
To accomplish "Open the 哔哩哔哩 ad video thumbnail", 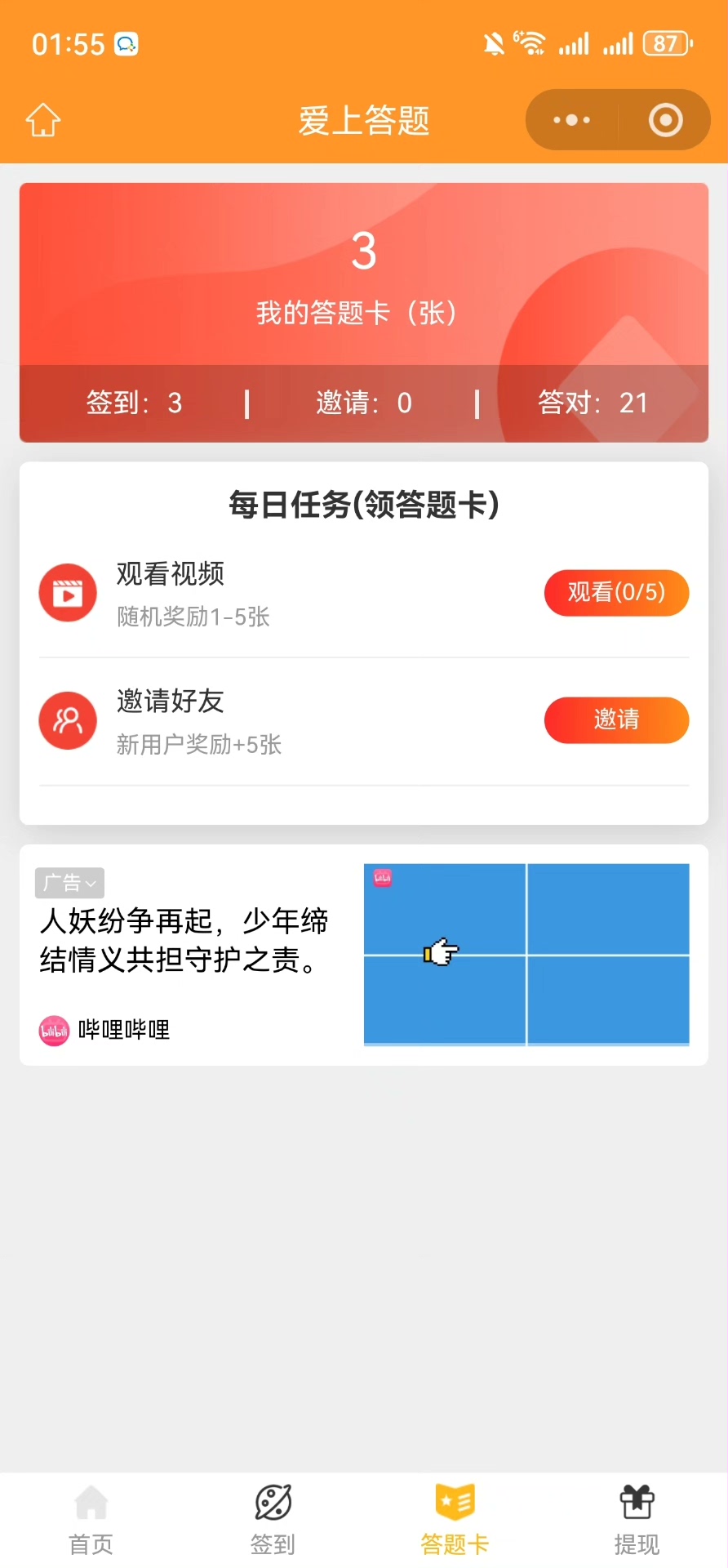I will coord(526,954).
